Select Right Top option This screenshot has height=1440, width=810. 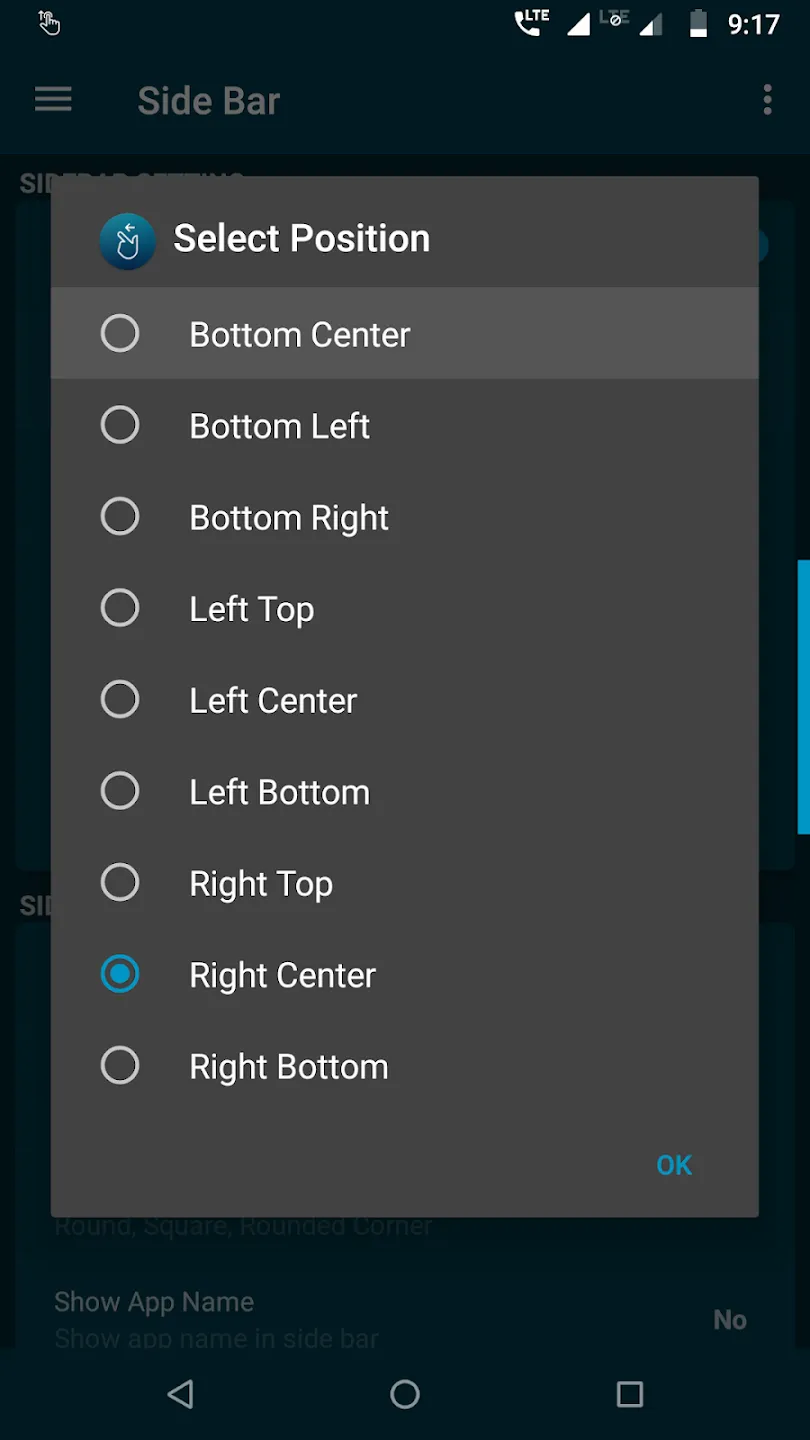(x=405, y=883)
